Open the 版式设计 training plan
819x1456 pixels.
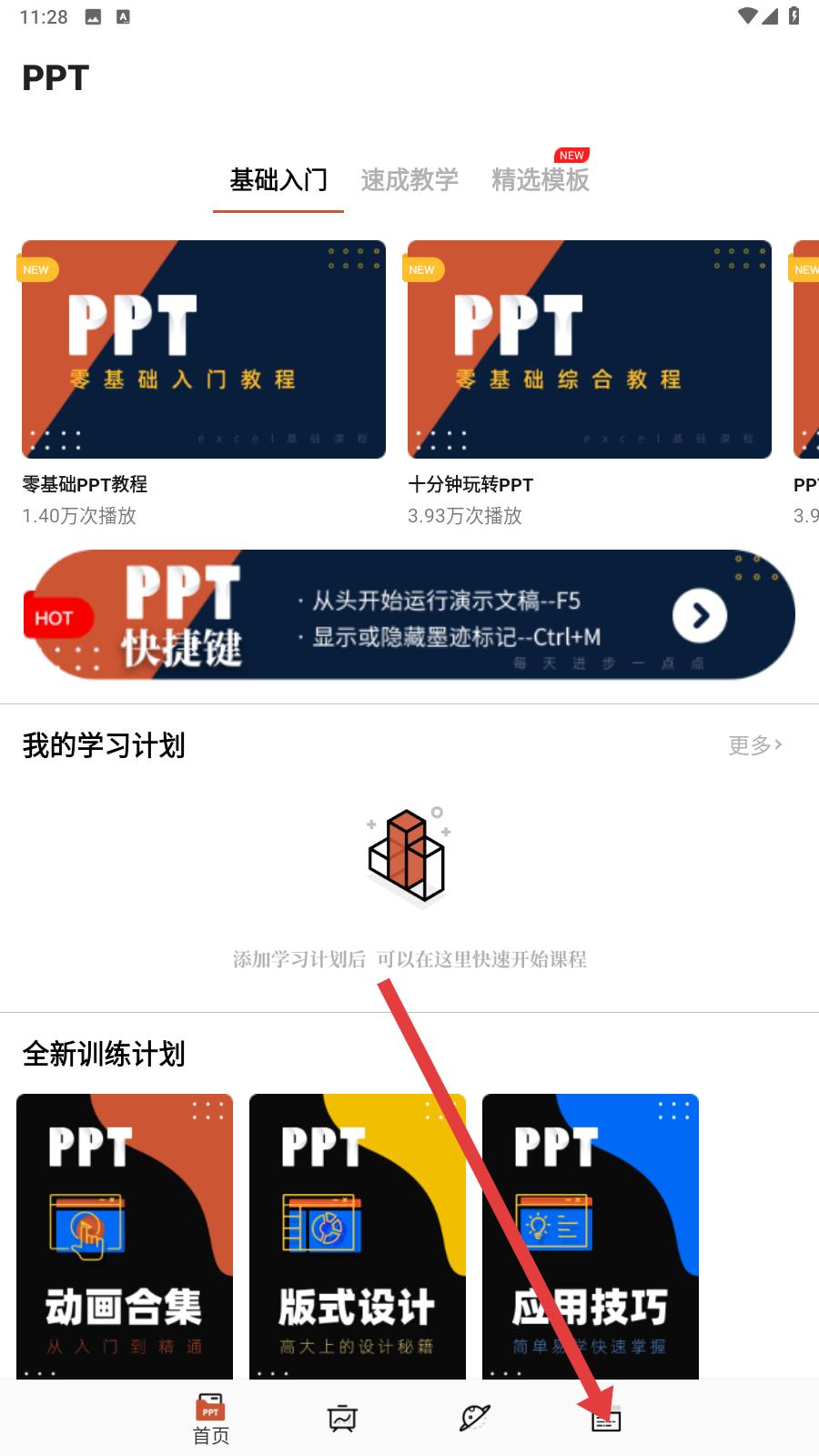coord(358,1236)
